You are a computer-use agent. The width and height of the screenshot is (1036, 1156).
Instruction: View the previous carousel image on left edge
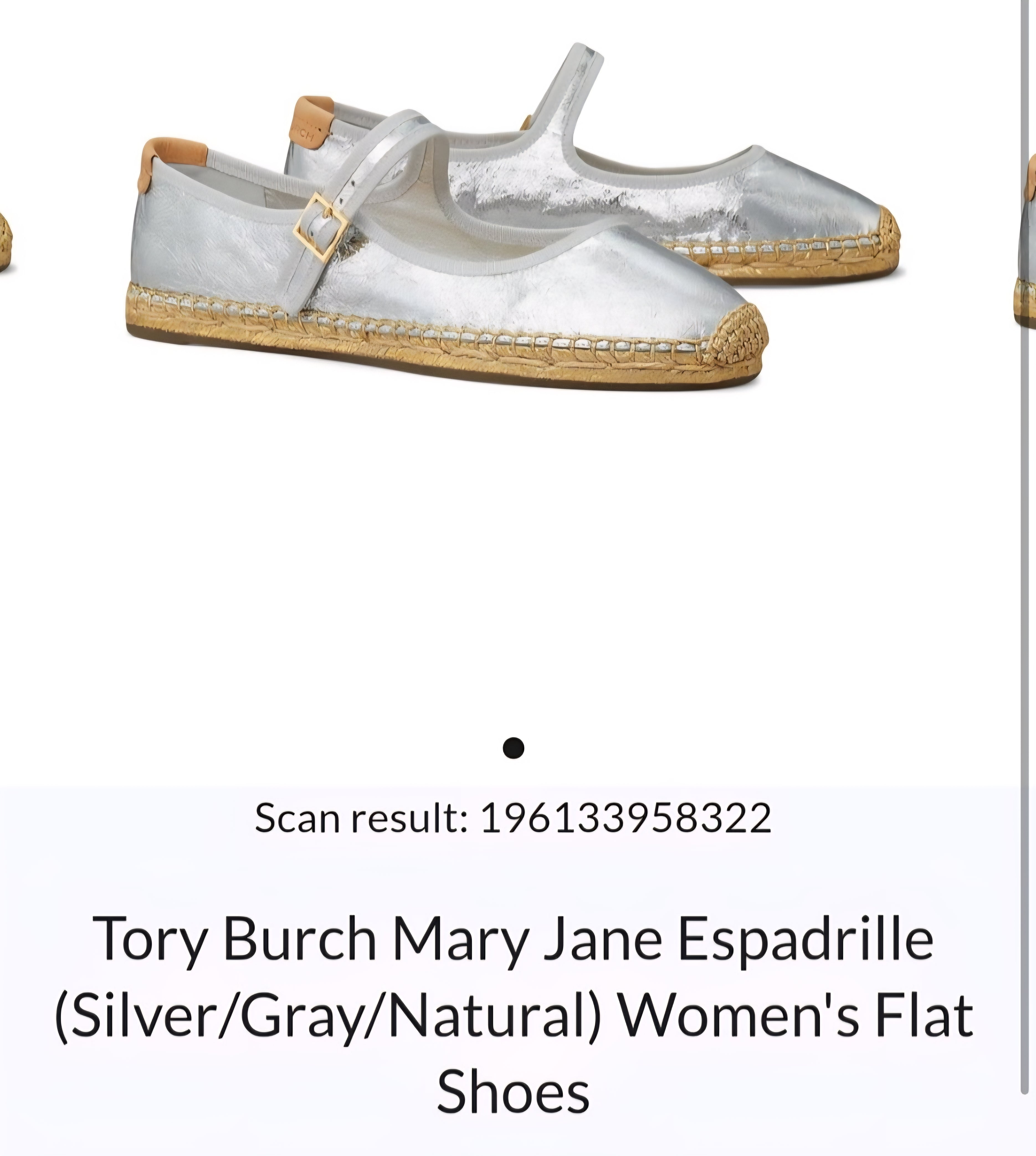coord(7,245)
